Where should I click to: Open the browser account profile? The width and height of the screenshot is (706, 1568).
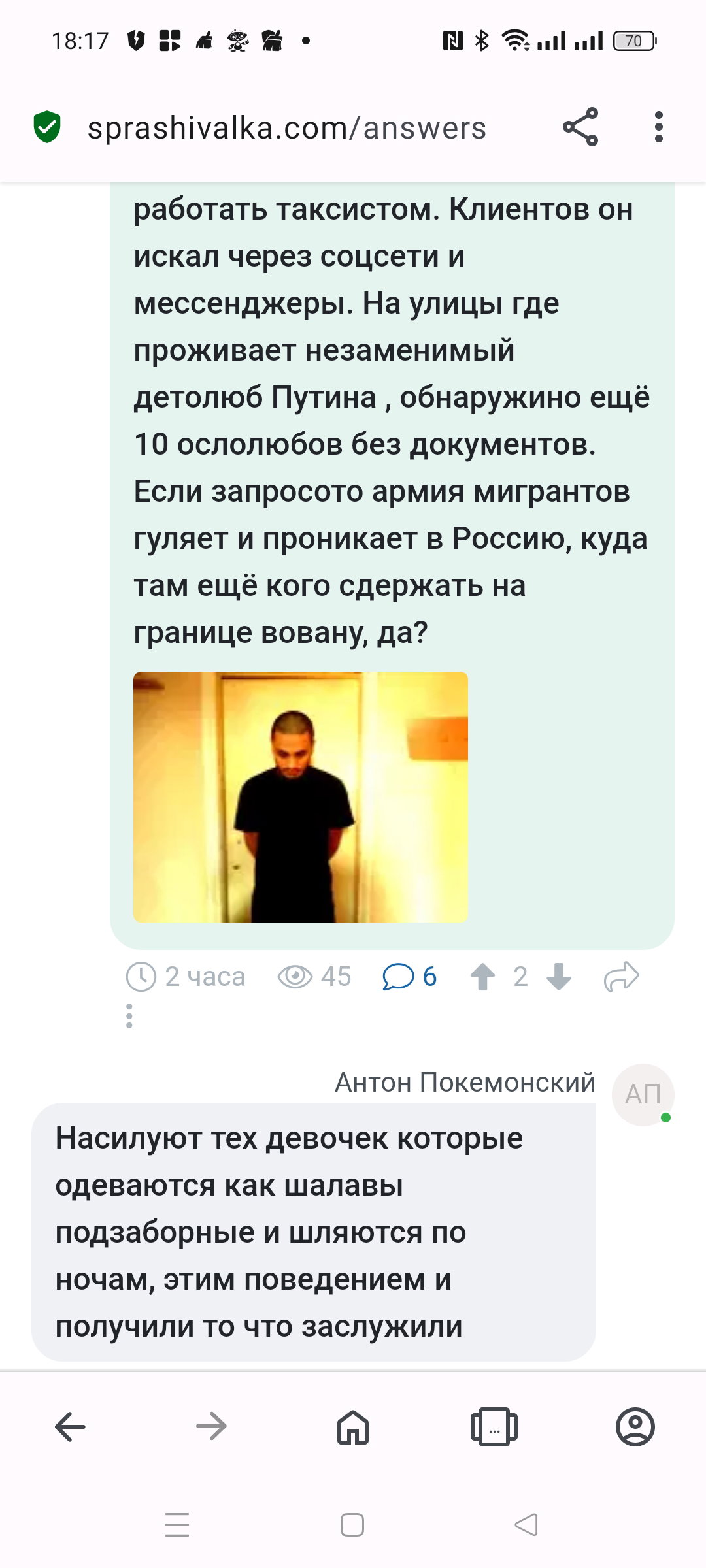[x=635, y=1426]
